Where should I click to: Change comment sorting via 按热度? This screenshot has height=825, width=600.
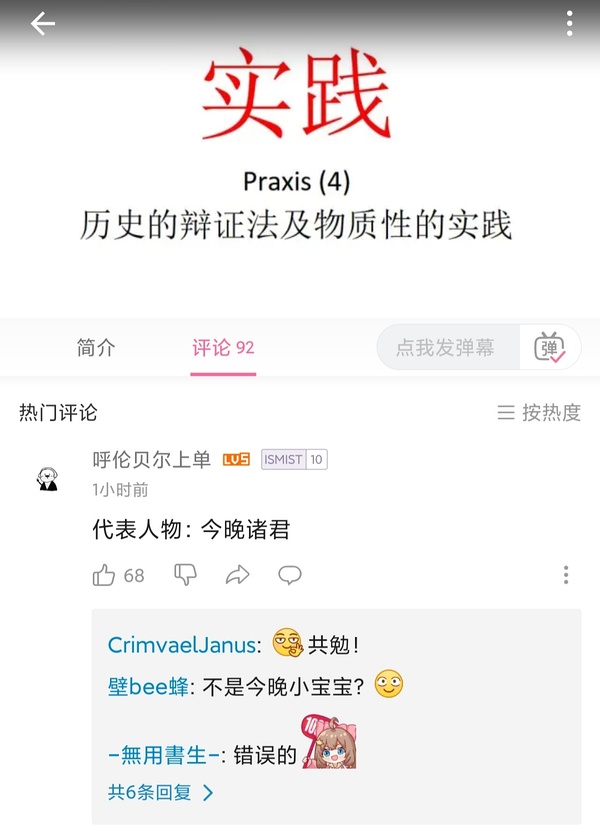coord(539,412)
